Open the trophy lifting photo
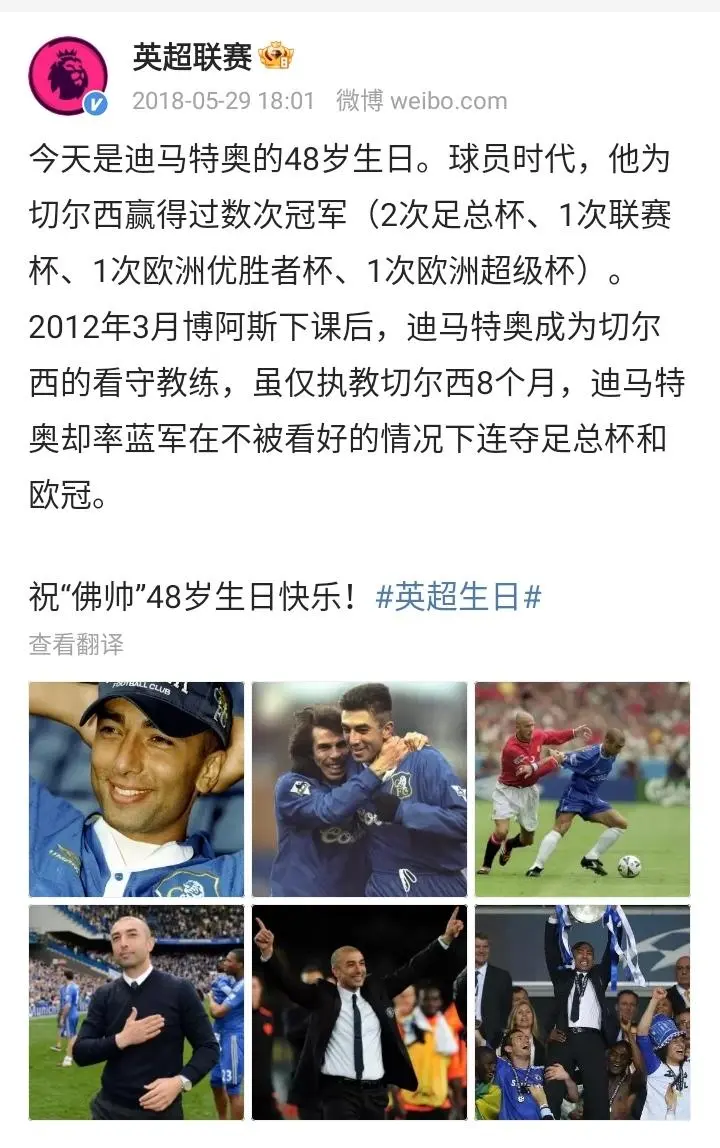 (582, 1012)
